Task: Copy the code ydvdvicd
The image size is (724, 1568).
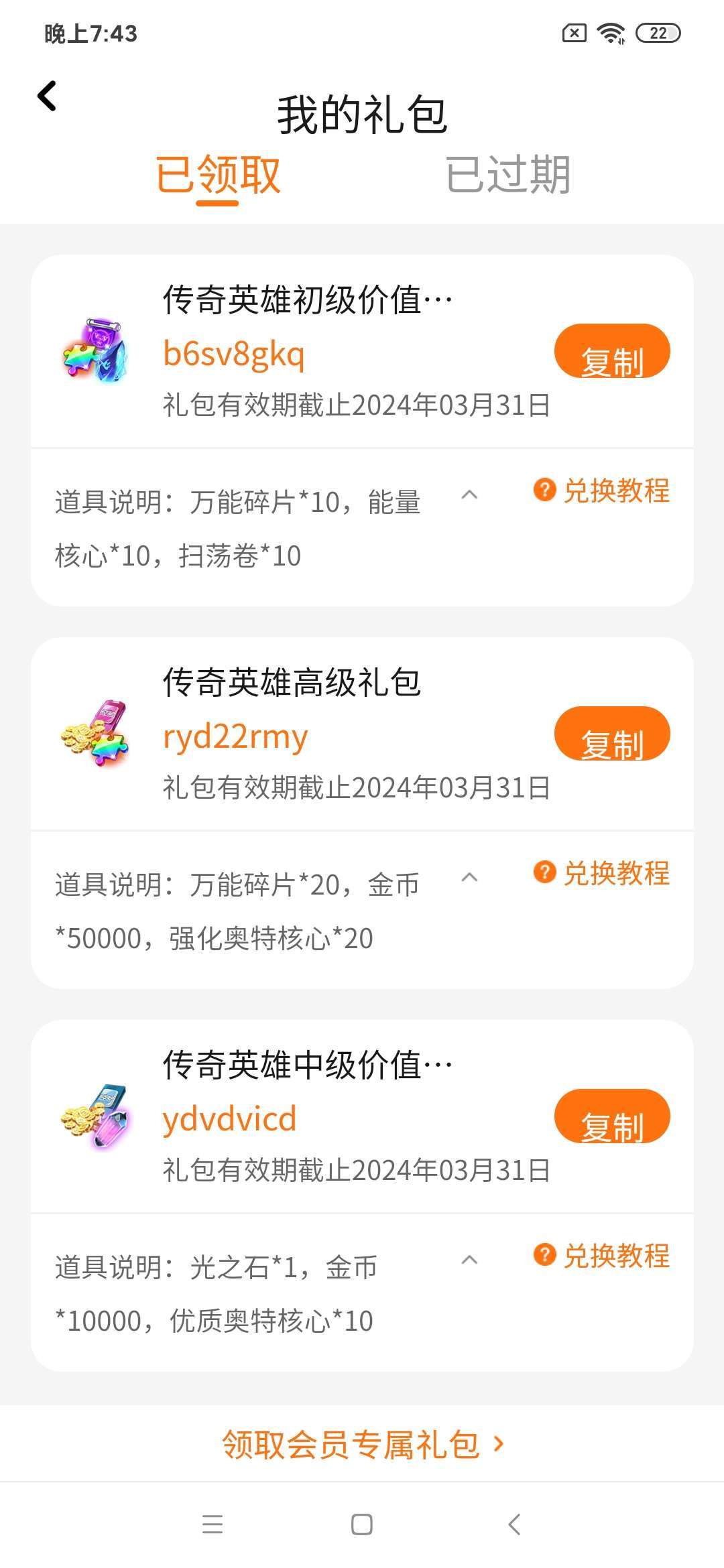Action: click(611, 1116)
